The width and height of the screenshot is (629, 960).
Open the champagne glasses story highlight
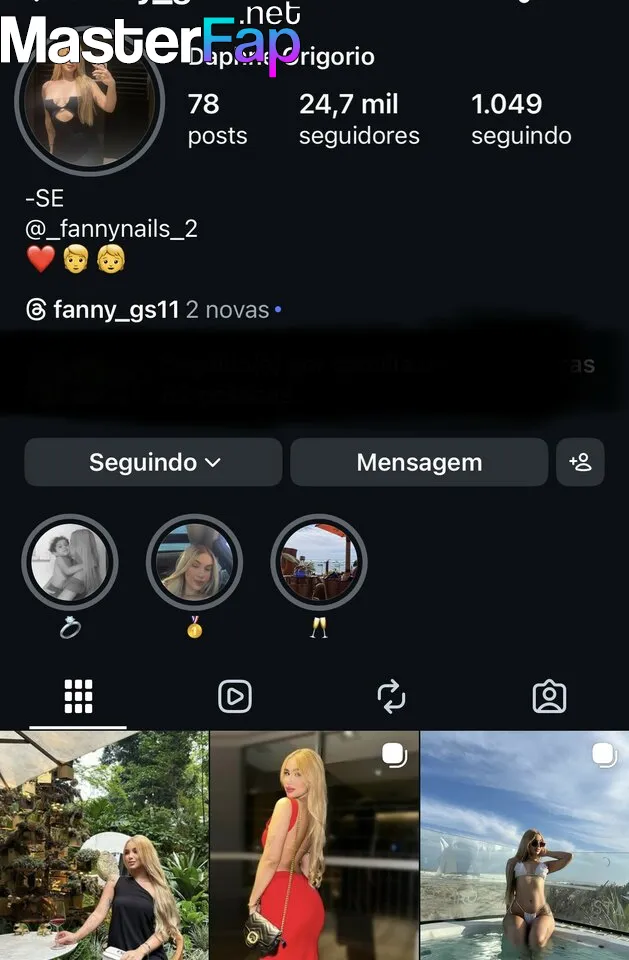click(x=319, y=562)
